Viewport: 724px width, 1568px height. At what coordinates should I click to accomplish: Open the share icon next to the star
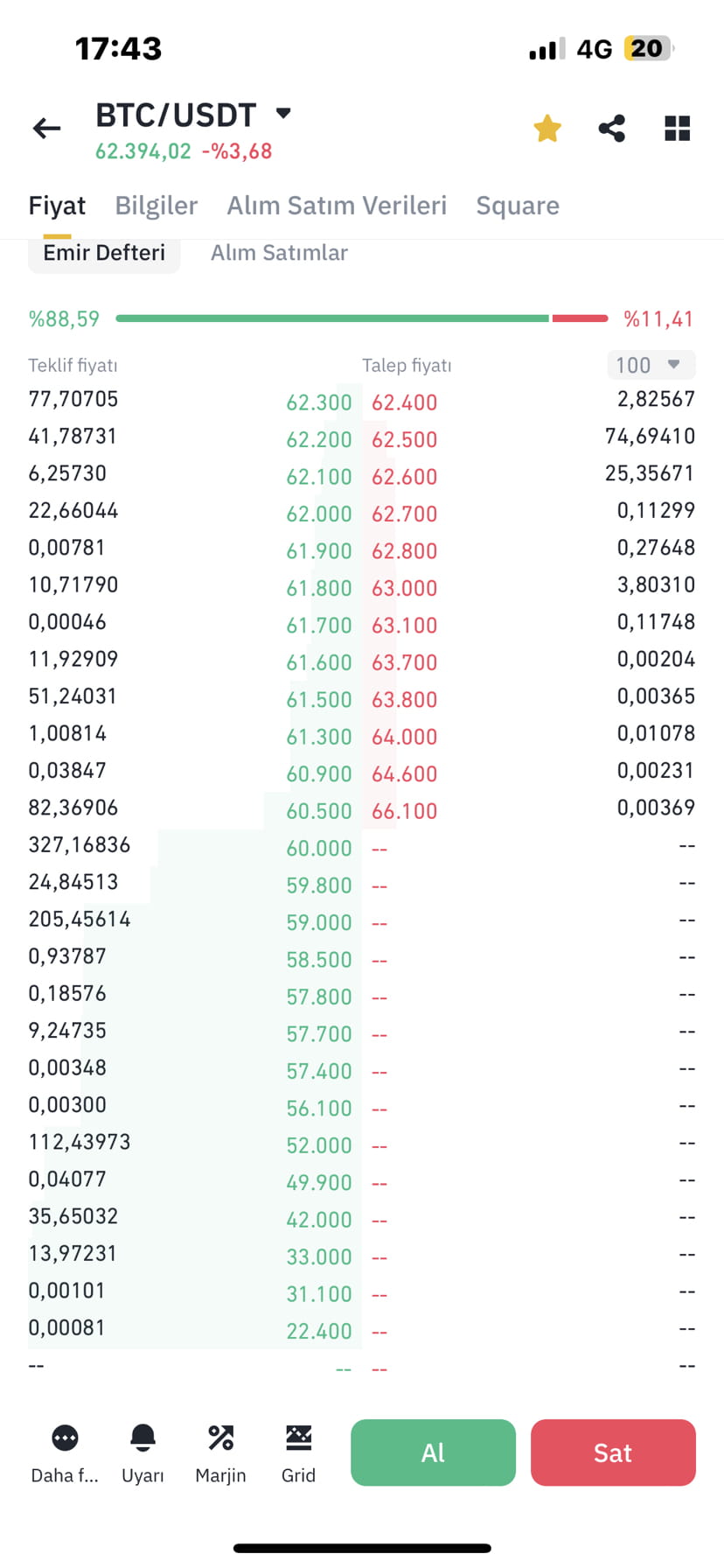tap(611, 128)
